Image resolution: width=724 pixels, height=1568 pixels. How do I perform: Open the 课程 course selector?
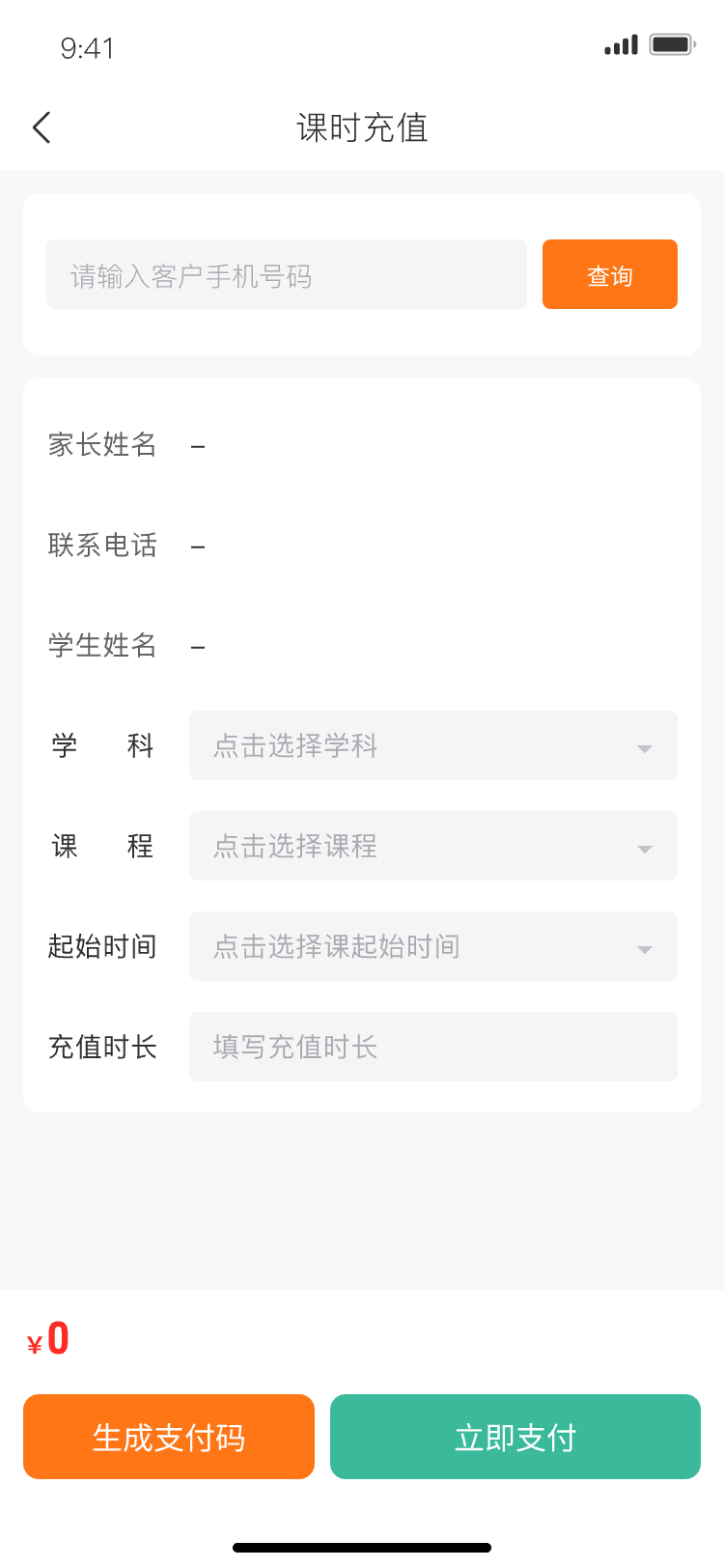(432, 846)
